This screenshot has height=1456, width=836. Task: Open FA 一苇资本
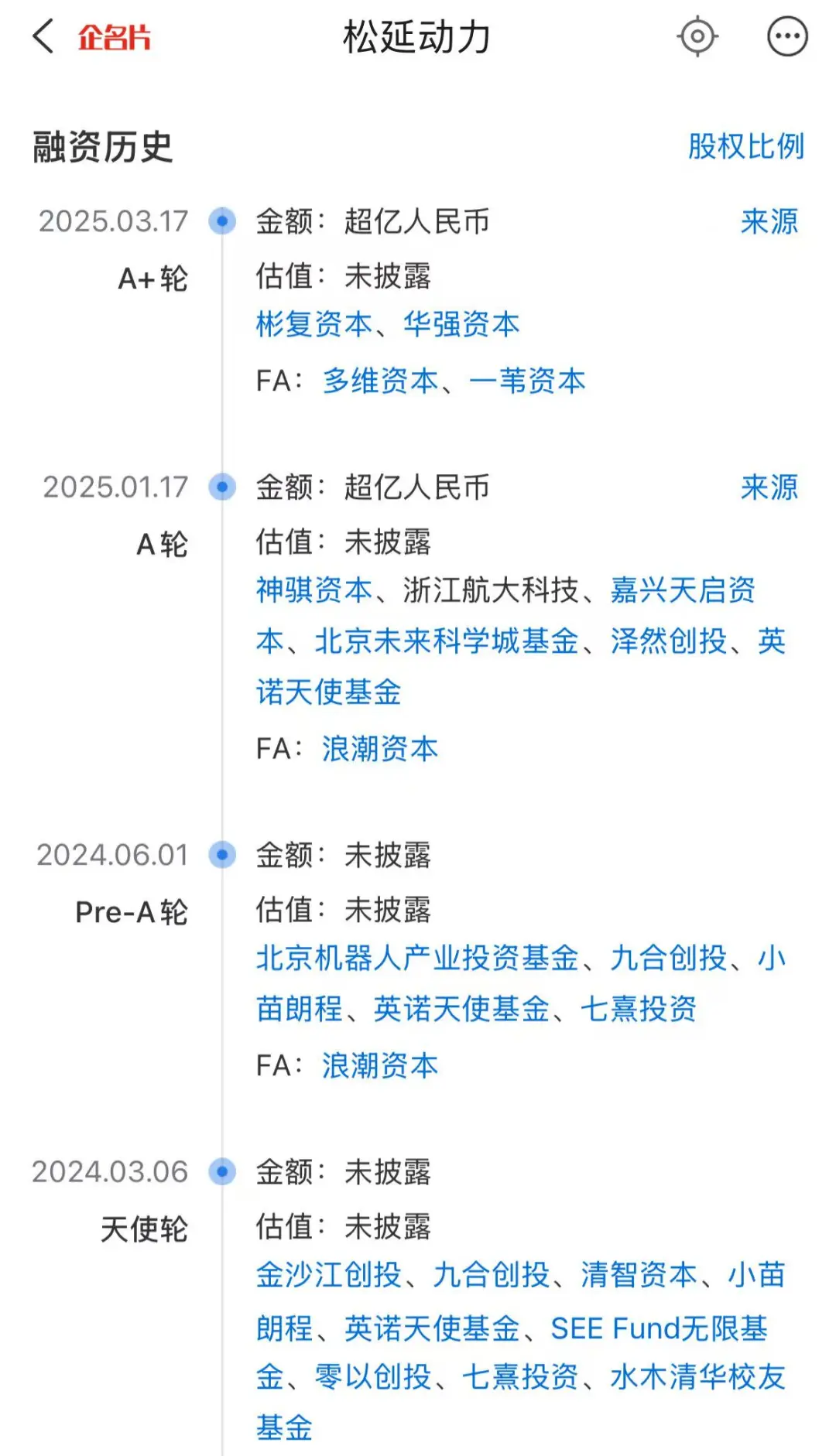tap(528, 381)
